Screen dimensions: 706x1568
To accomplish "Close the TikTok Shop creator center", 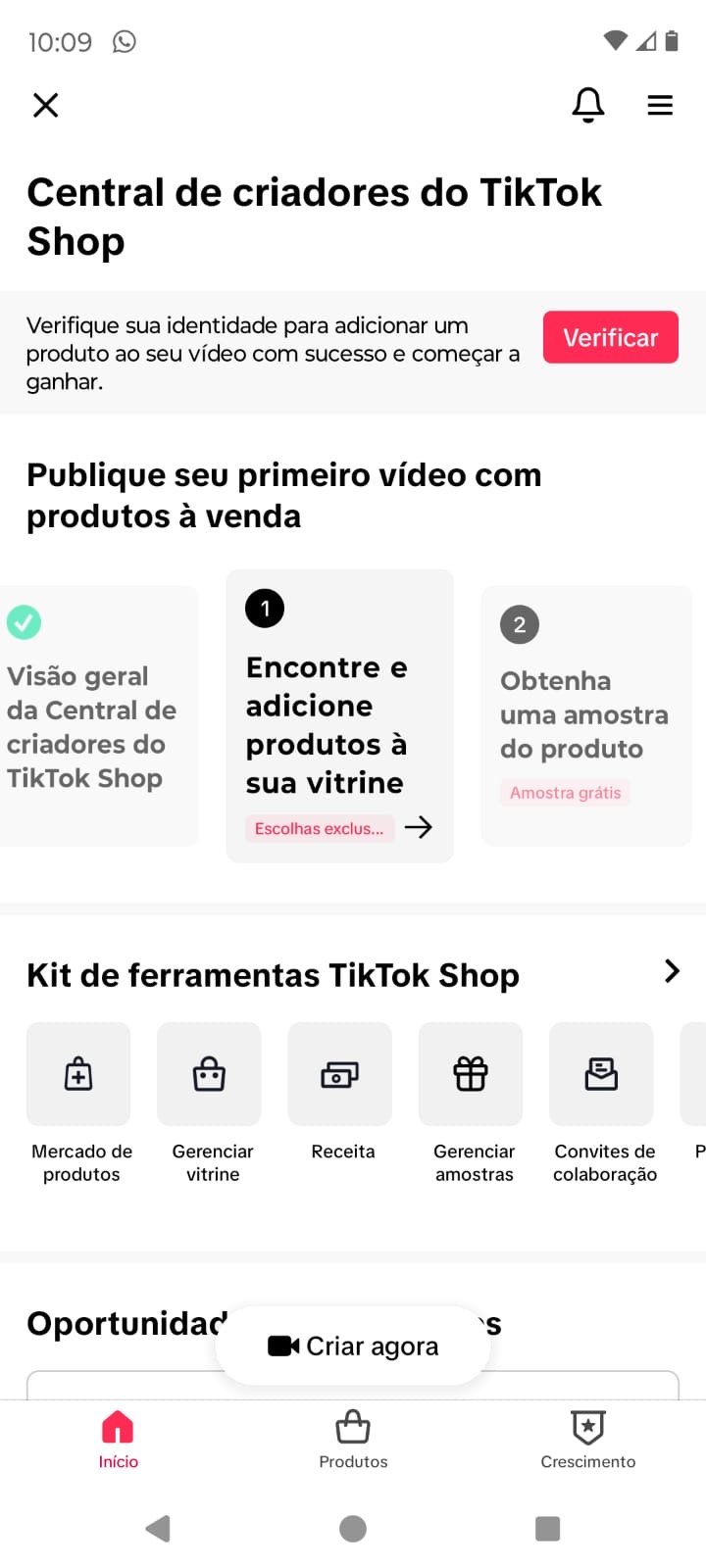I will click(46, 105).
